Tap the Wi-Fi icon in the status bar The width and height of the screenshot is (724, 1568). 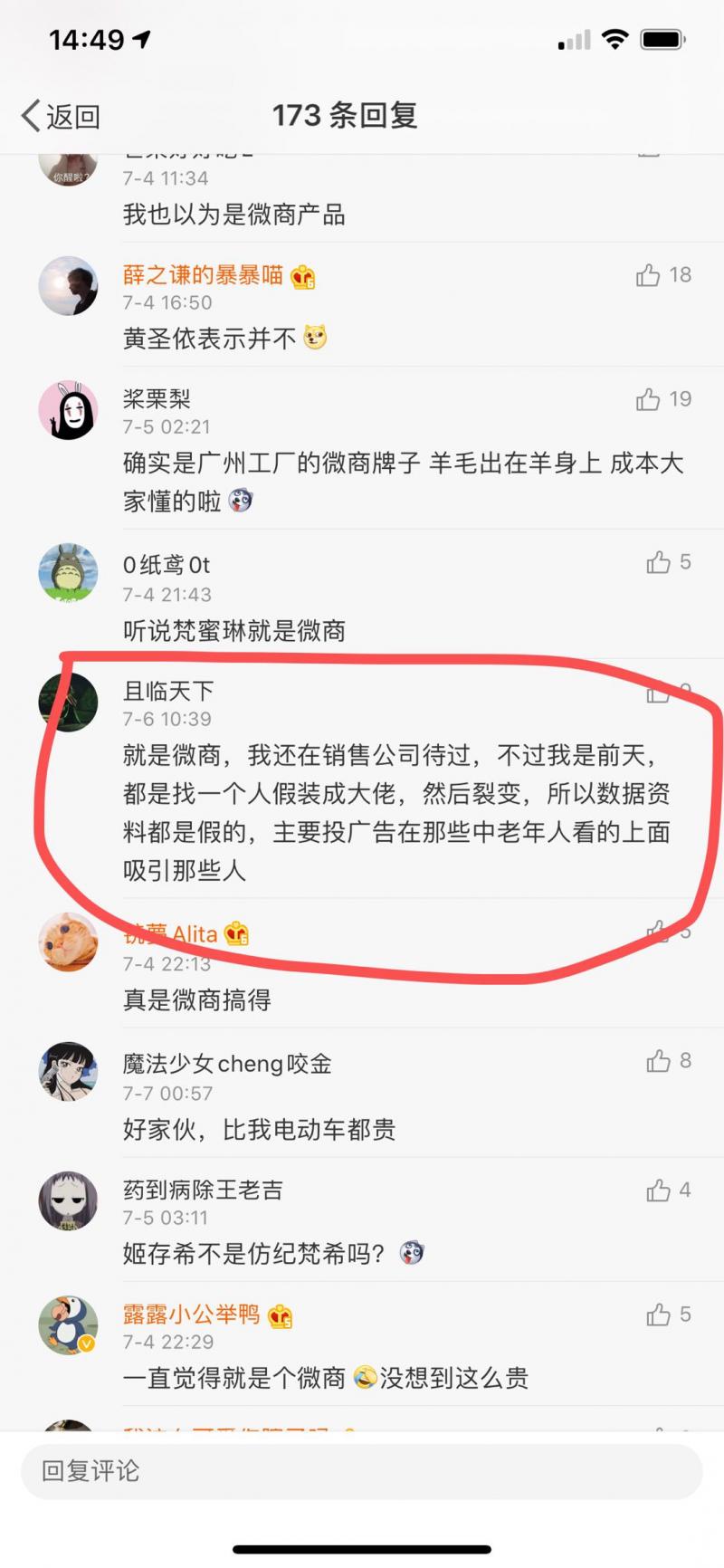click(x=614, y=39)
